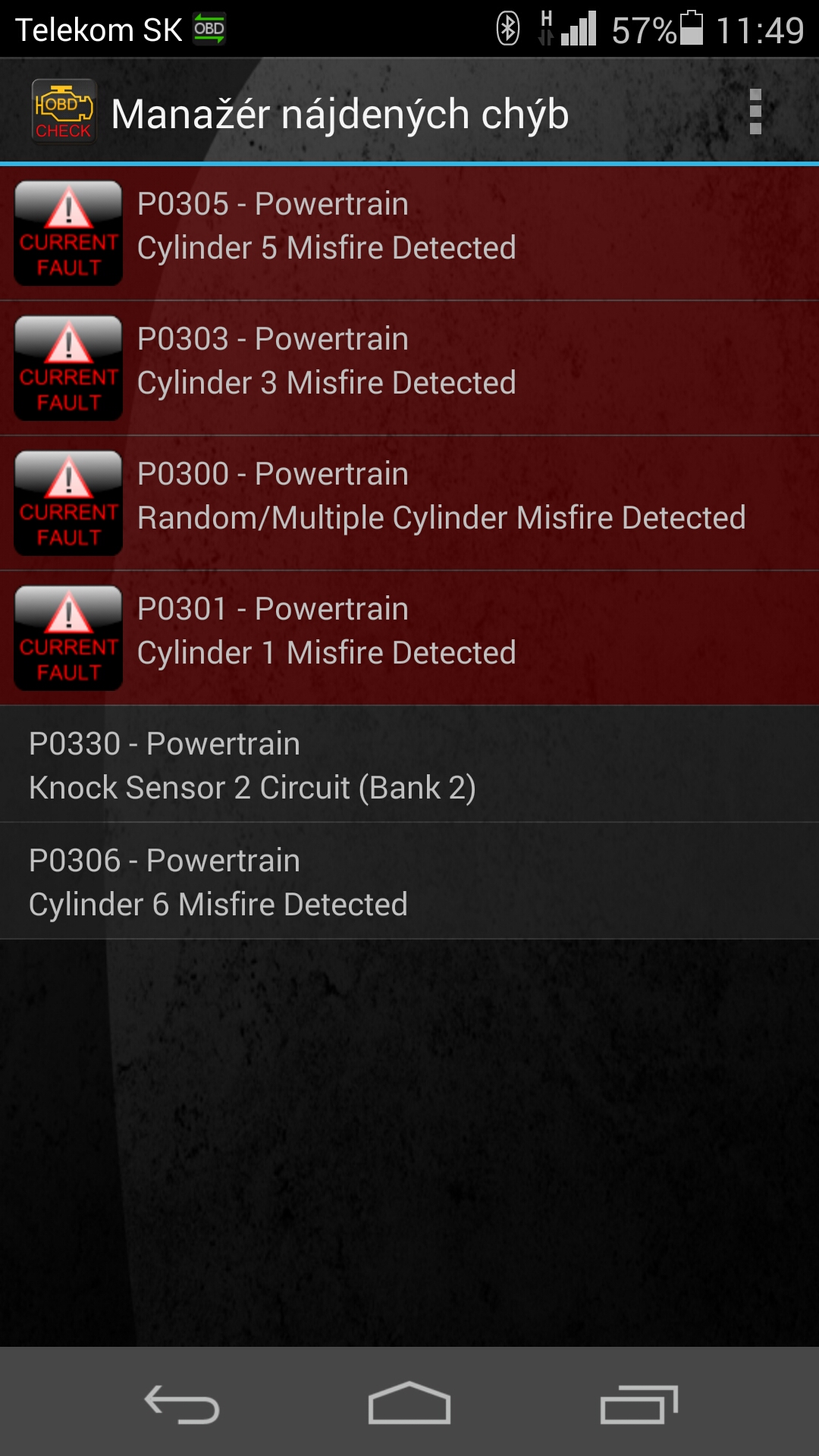Screen dimensions: 819x1456
Task: Go back using the system back button
Action: 182,1404
